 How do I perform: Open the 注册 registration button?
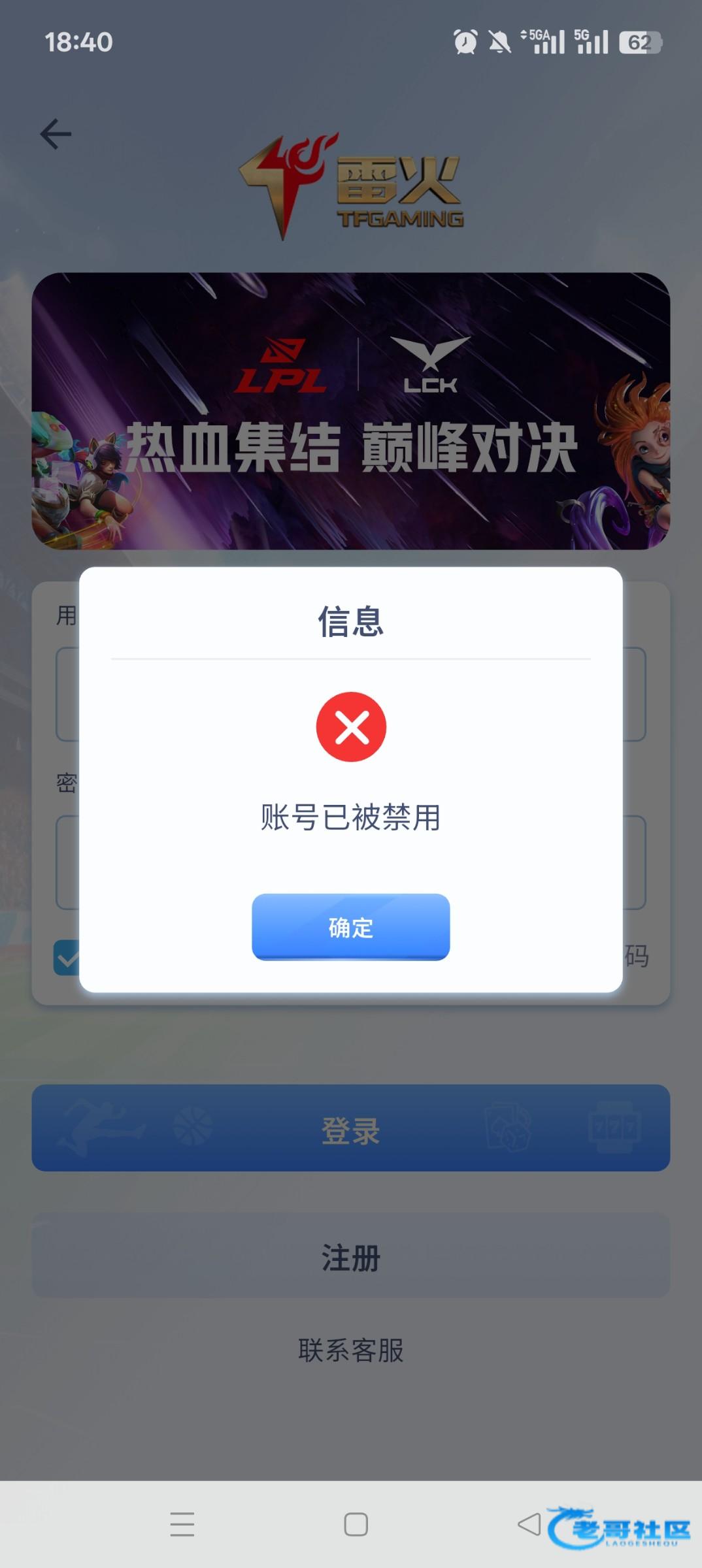(x=350, y=1258)
